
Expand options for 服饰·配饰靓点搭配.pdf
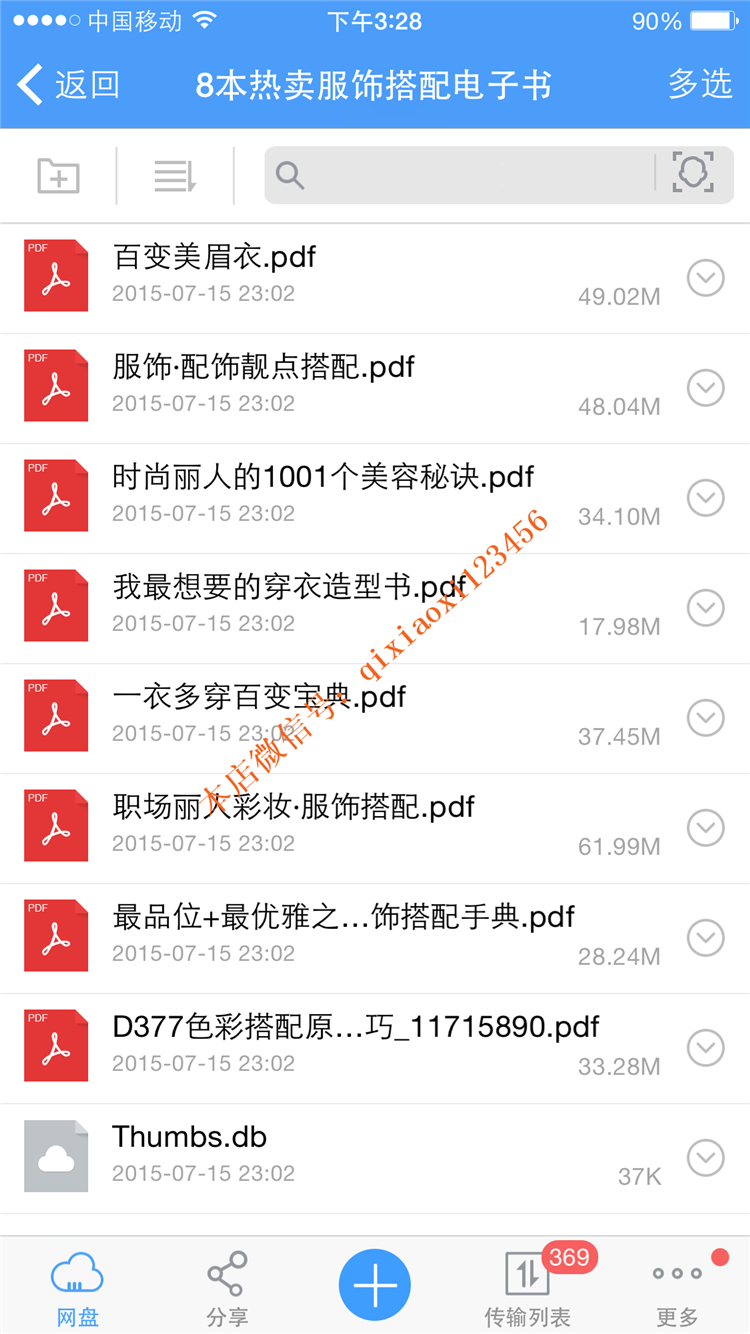pyautogui.click(x=706, y=388)
